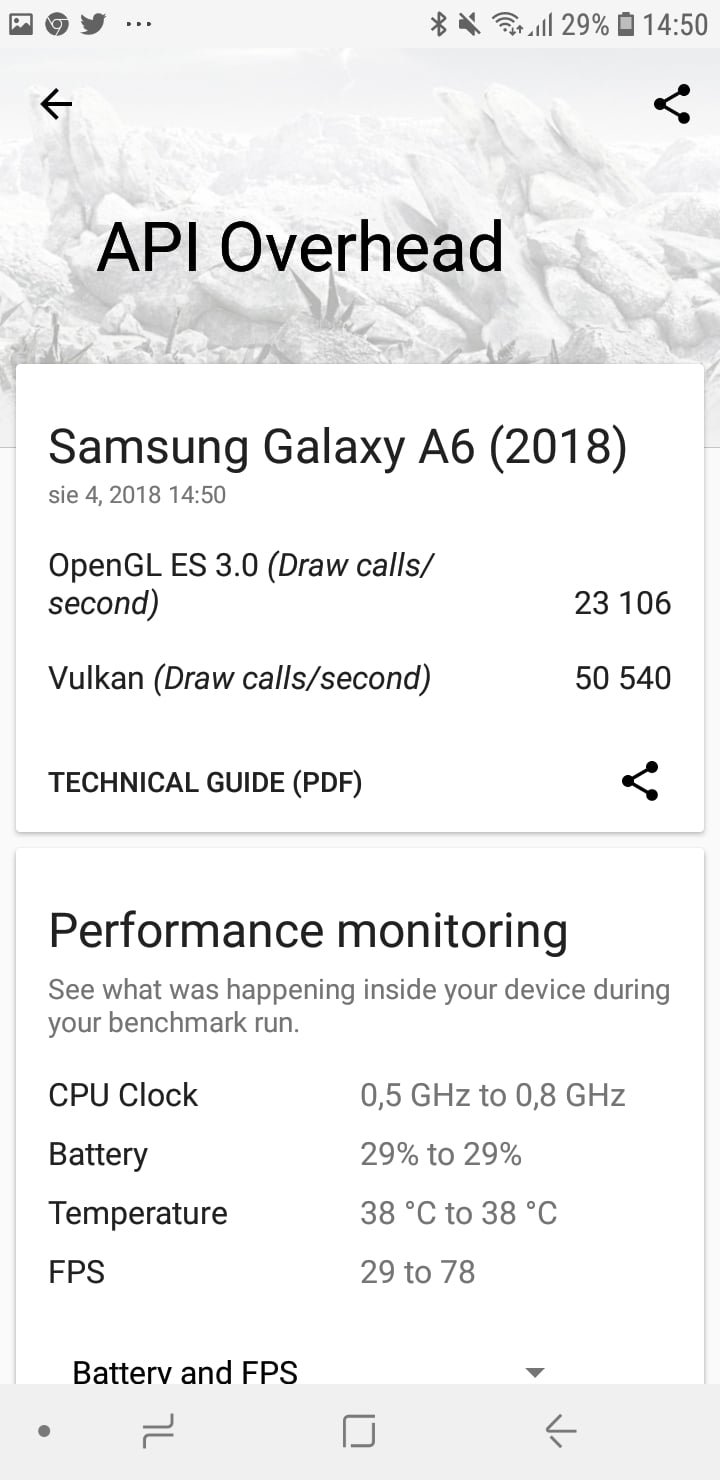Tap the system home button
Screen dimensions: 720x1480
(x=359, y=1431)
